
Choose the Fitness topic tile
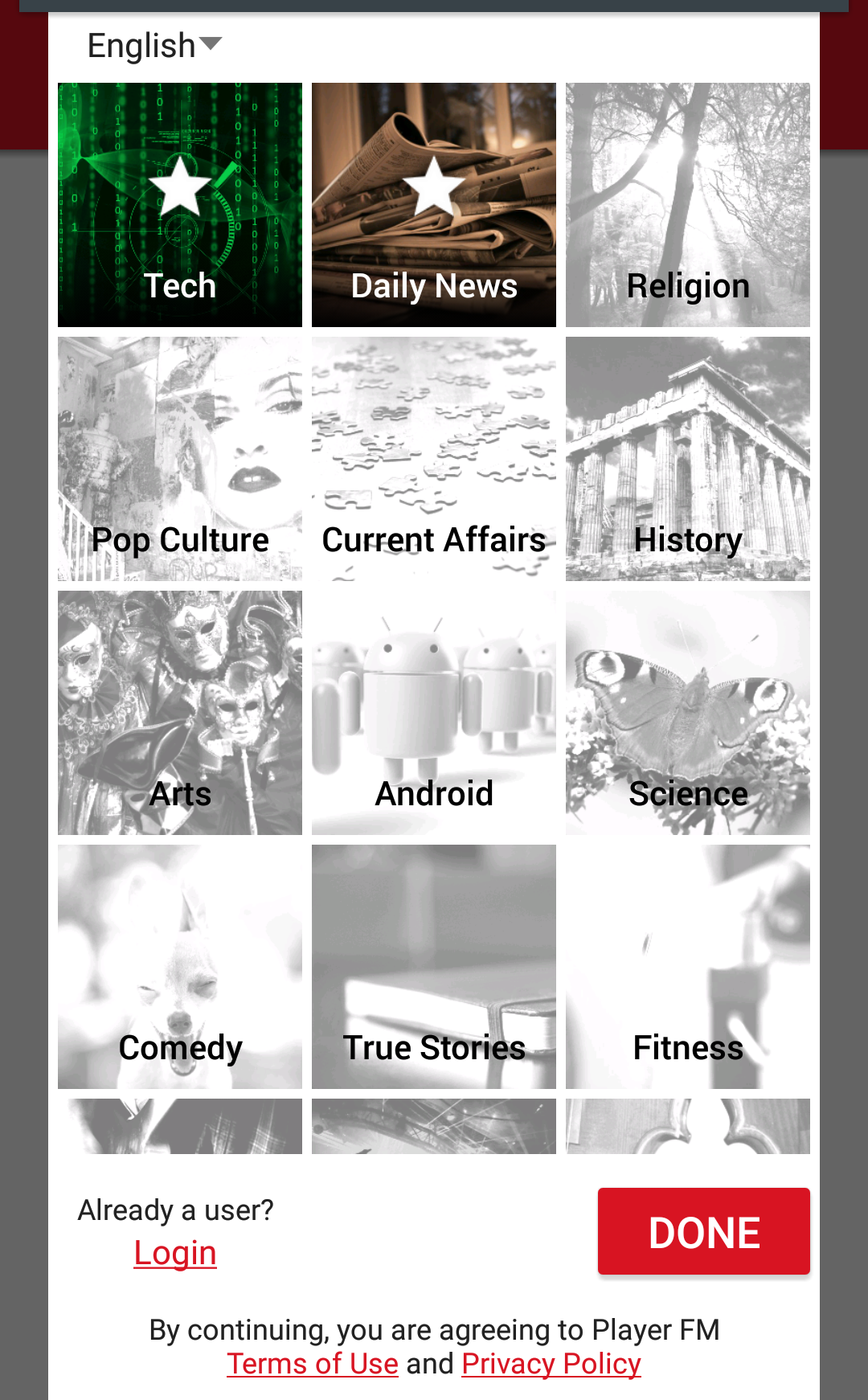688,967
